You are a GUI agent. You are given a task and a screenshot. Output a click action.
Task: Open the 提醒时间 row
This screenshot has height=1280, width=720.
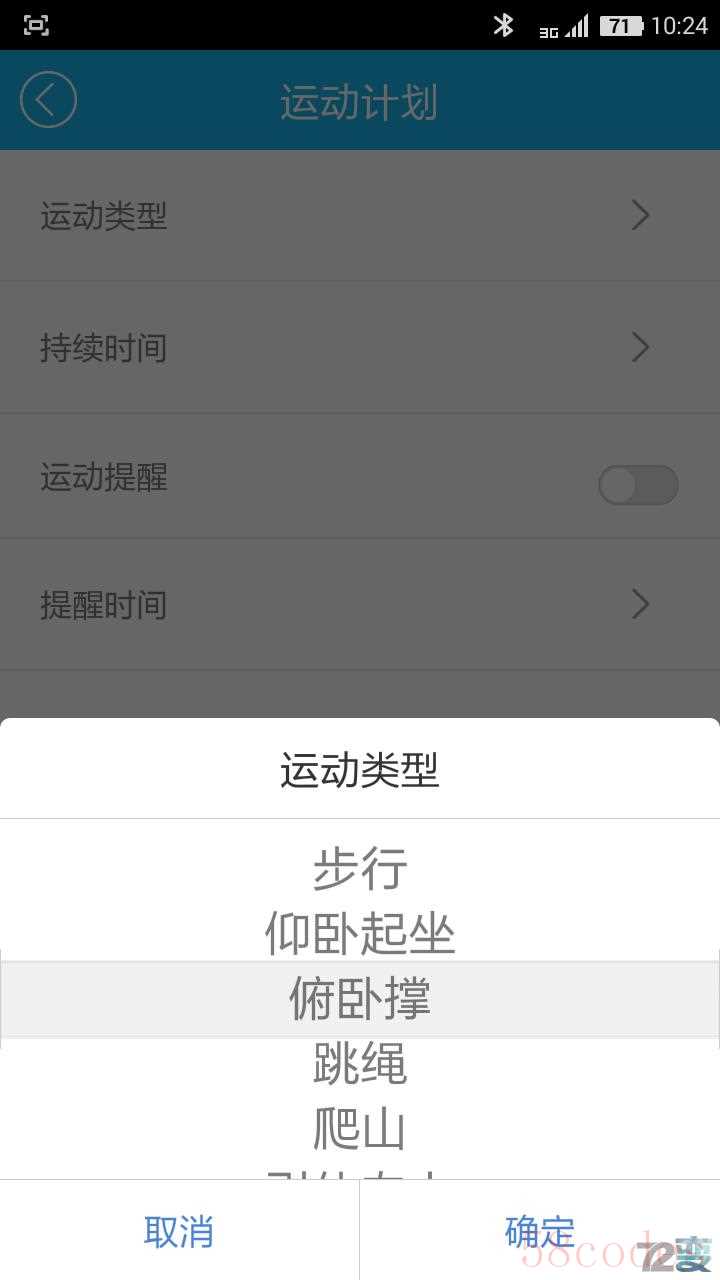(360, 605)
